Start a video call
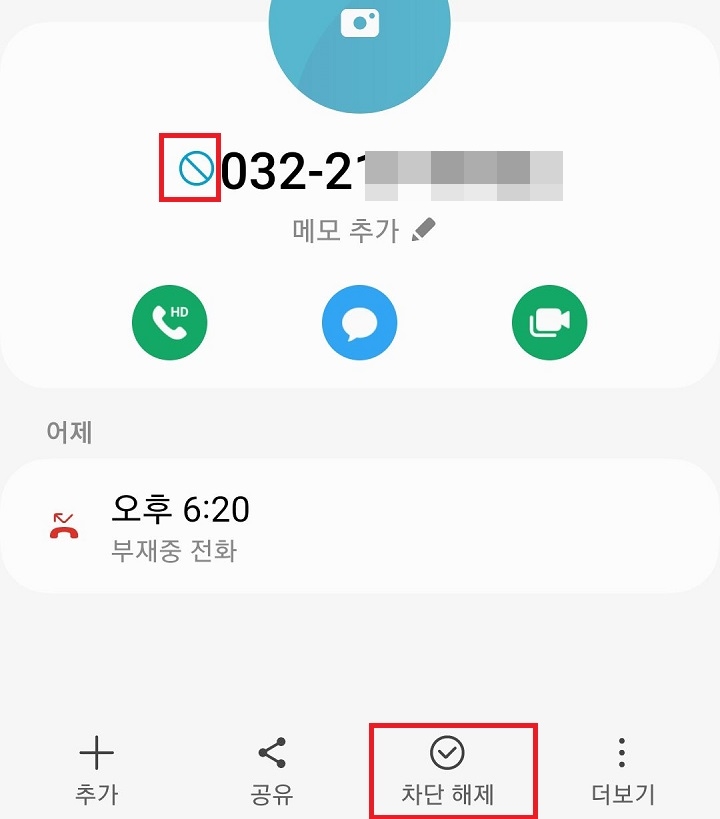The width and height of the screenshot is (720, 819). (549, 322)
